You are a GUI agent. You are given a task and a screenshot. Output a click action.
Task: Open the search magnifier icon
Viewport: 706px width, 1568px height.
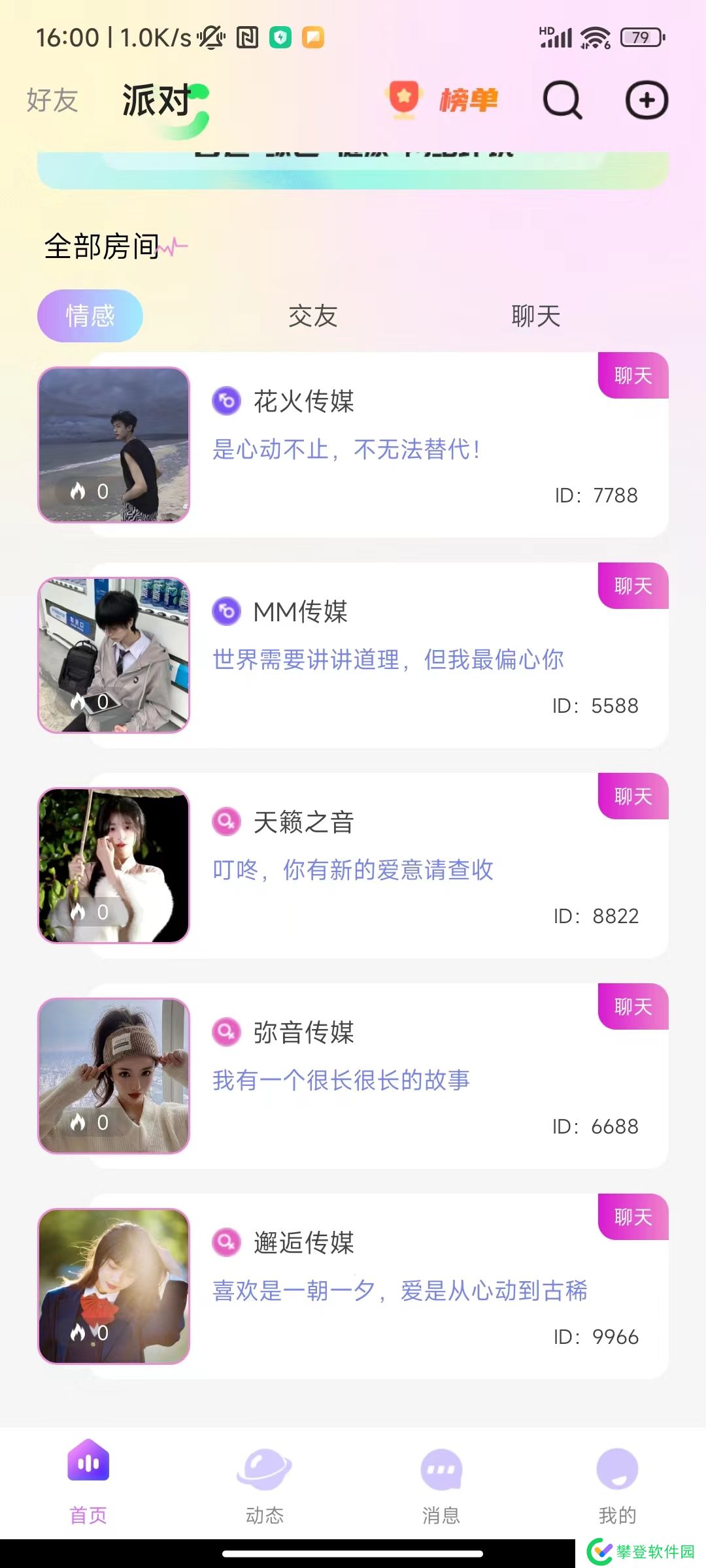coord(562,100)
